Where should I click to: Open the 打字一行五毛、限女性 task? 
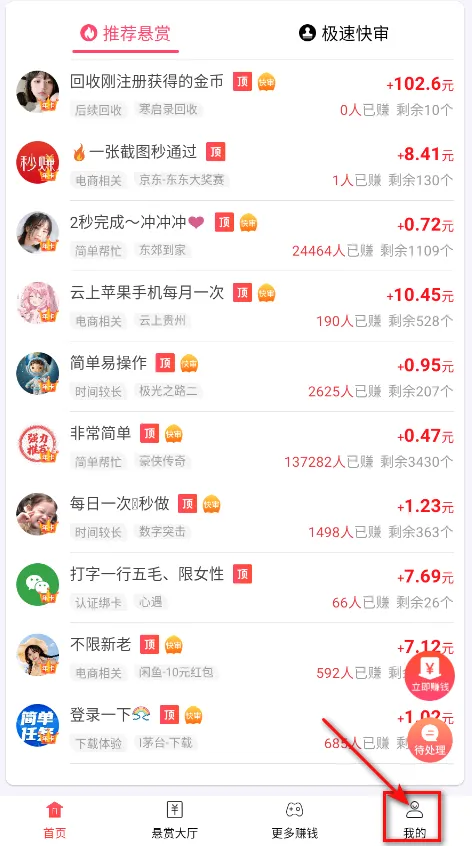pos(235,588)
